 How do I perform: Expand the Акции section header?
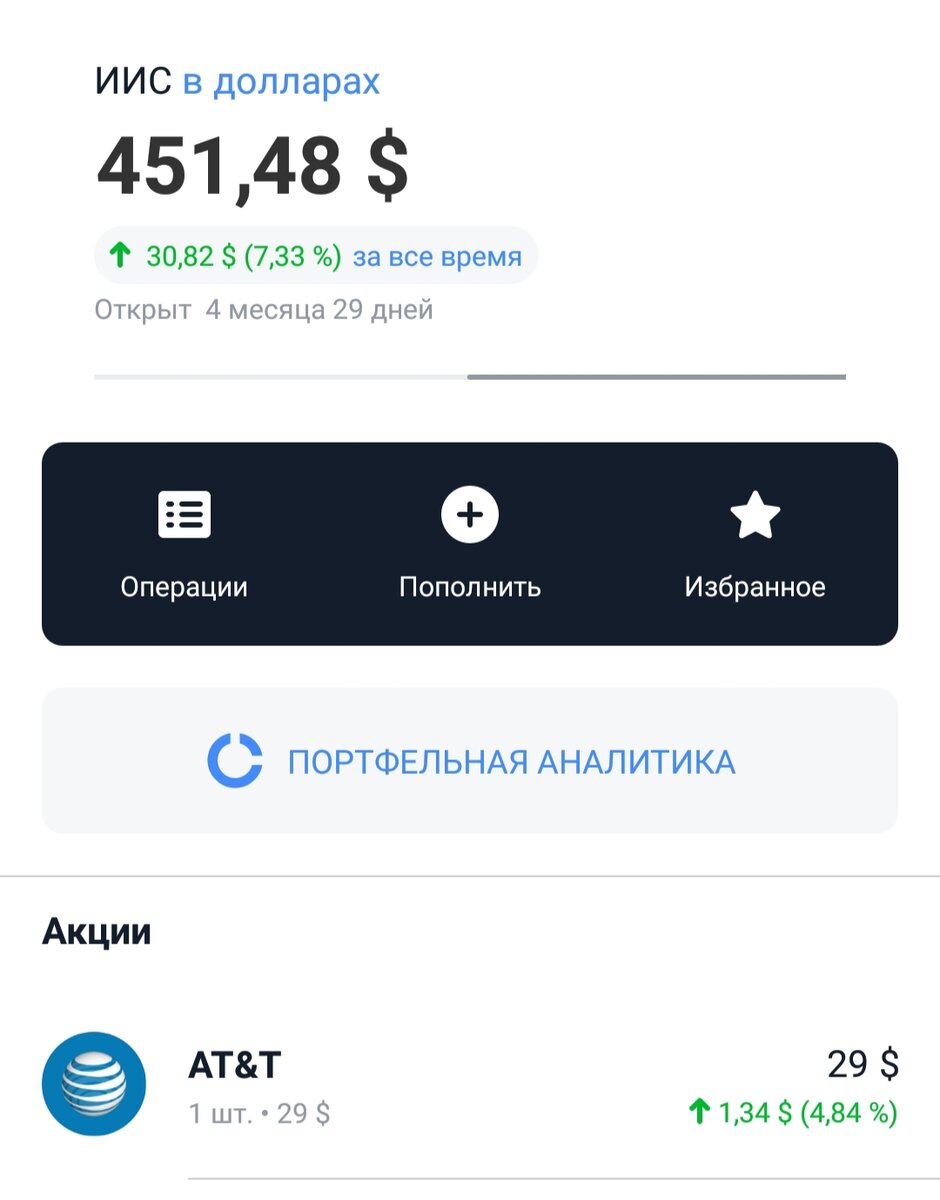coord(97,930)
